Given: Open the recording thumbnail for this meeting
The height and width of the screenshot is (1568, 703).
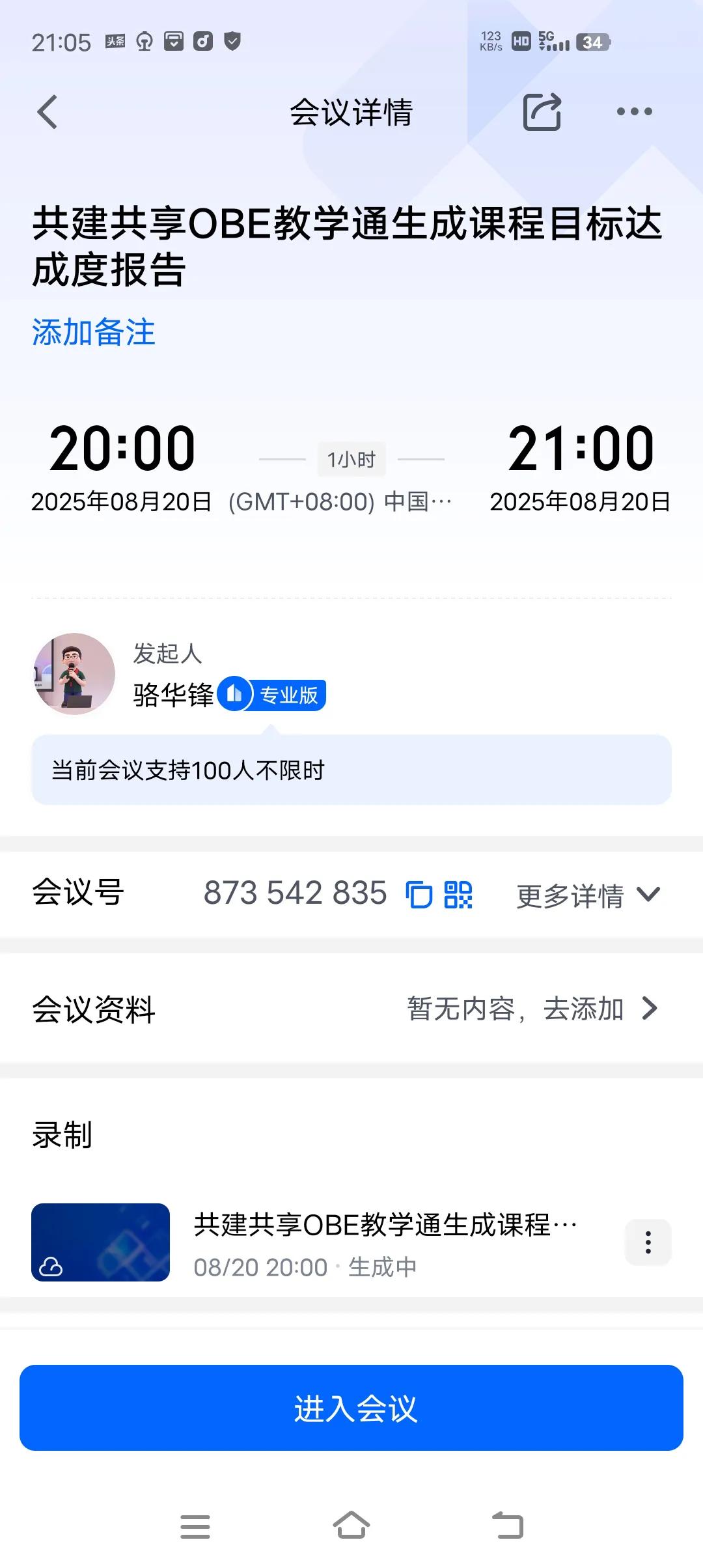Looking at the screenshot, I should [101, 1242].
